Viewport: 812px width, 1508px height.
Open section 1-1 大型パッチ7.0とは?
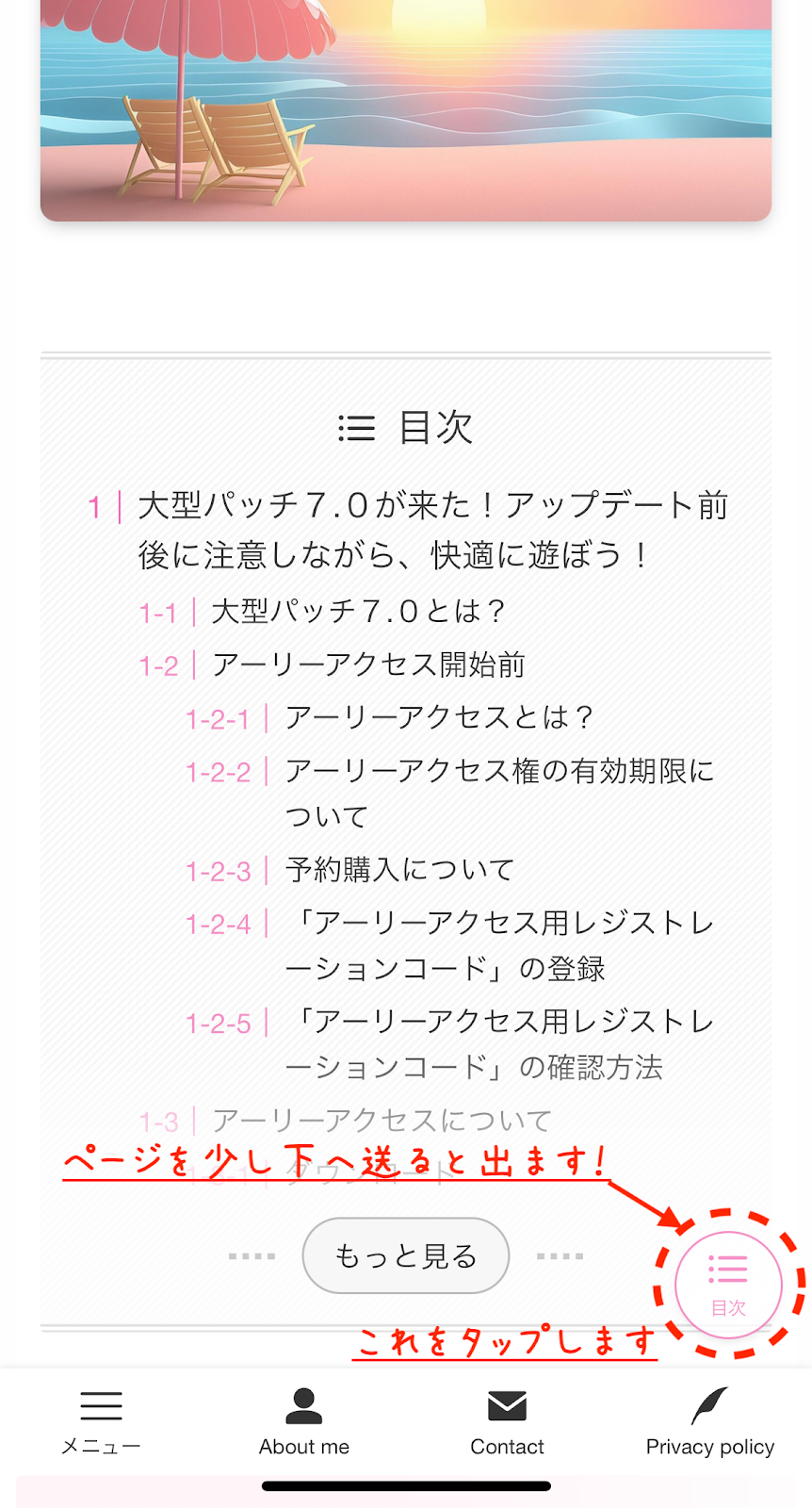click(358, 612)
